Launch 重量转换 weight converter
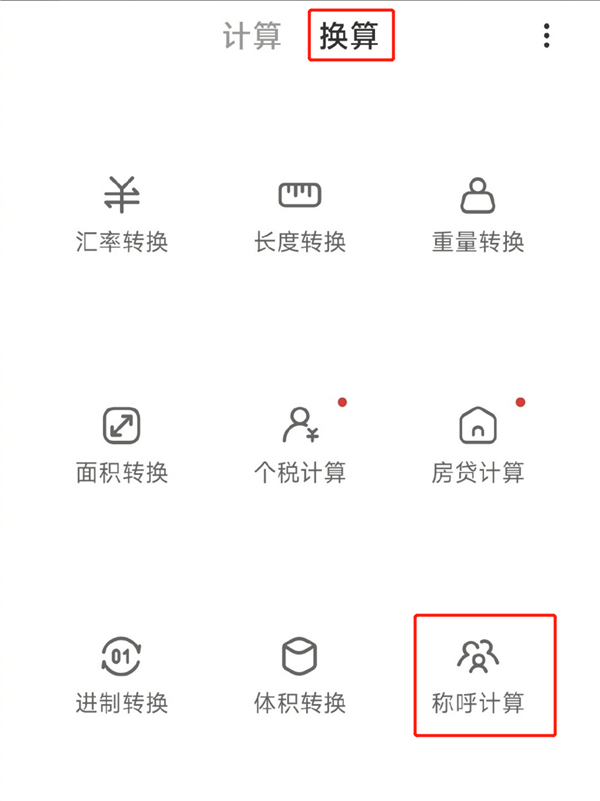The image size is (600, 801). [478, 215]
